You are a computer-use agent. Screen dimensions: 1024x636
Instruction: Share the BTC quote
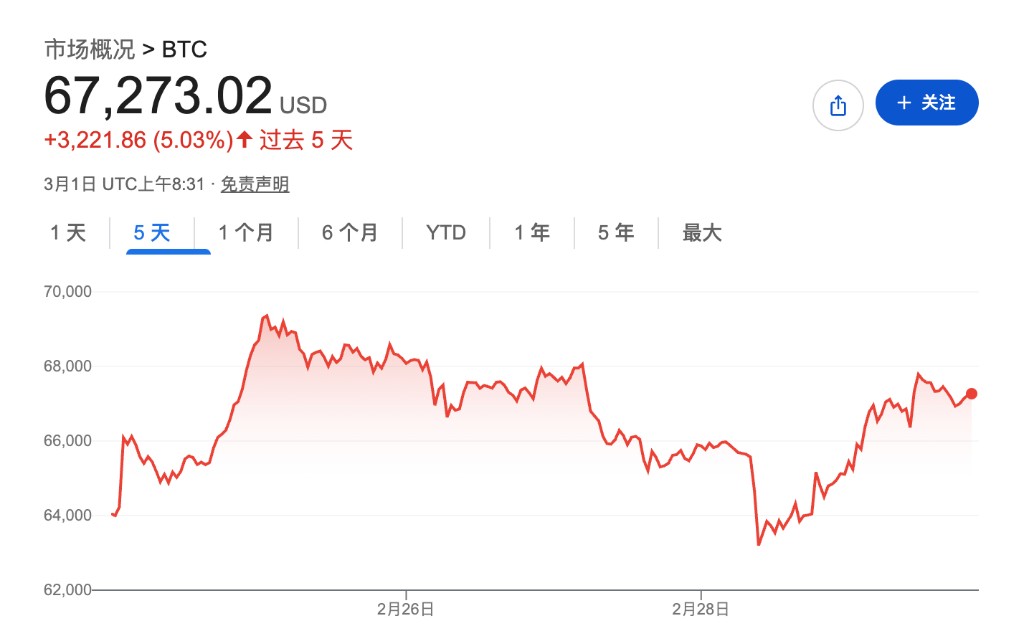(x=838, y=105)
